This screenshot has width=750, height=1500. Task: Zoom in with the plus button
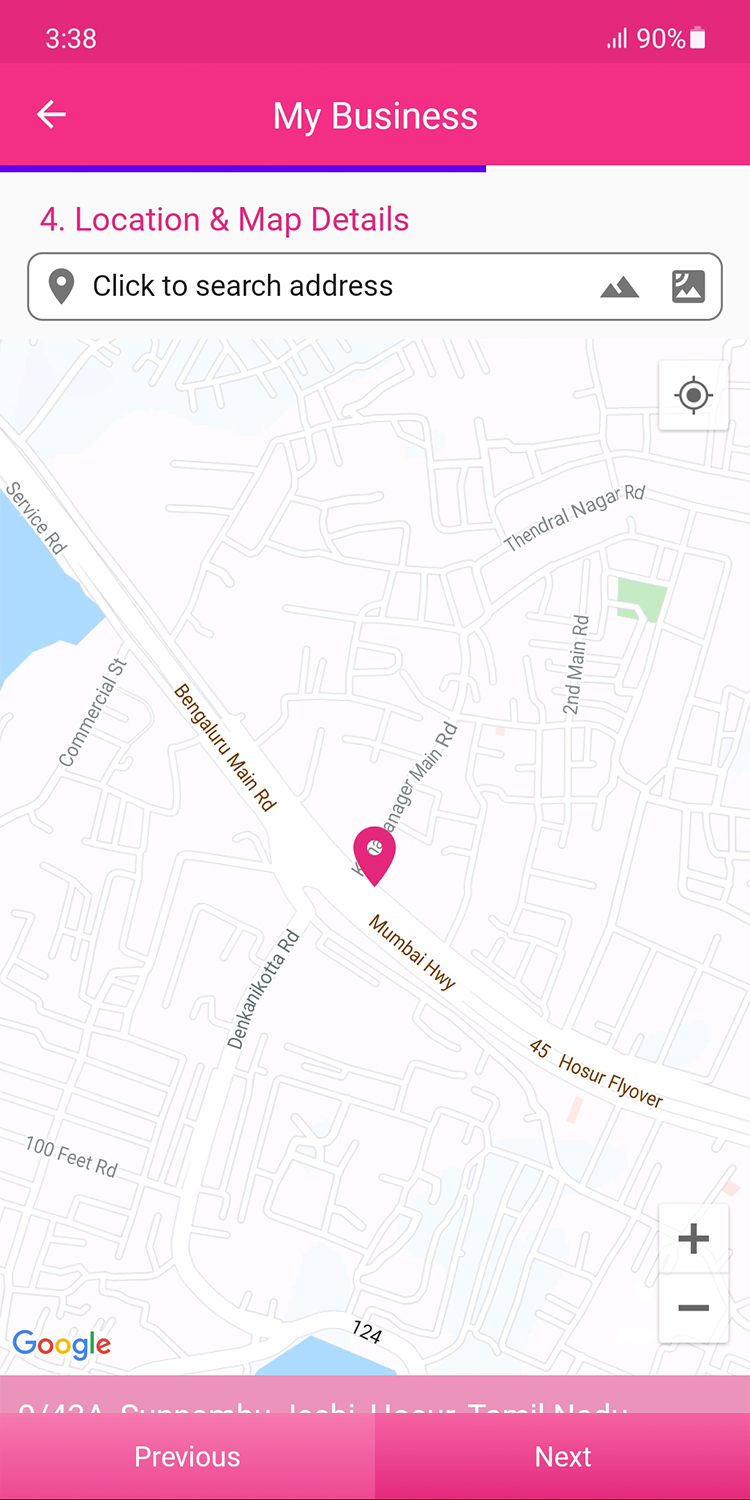(x=693, y=1239)
